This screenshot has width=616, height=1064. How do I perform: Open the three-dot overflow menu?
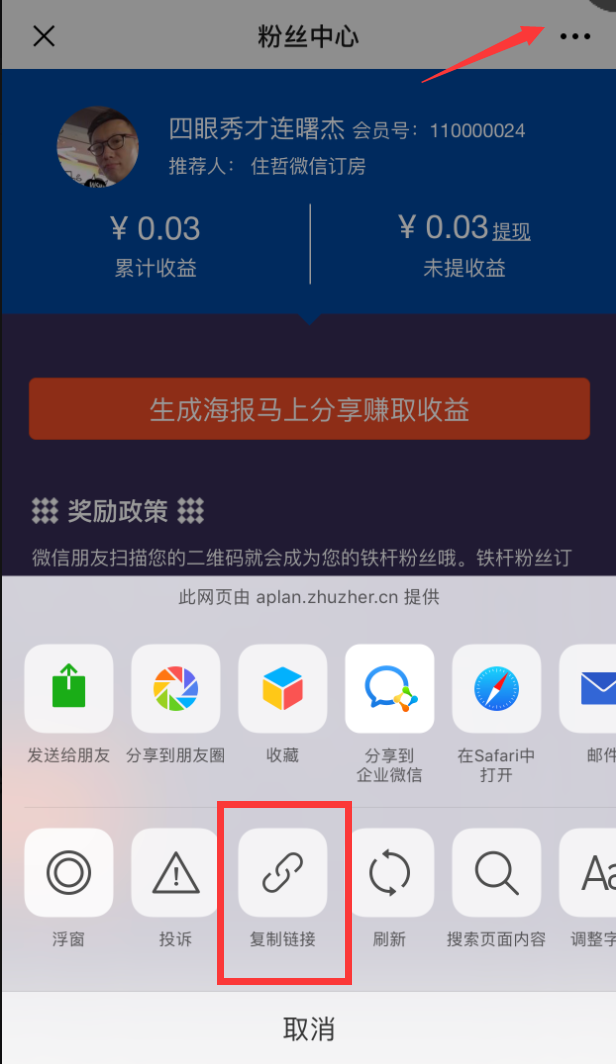[575, 36]
